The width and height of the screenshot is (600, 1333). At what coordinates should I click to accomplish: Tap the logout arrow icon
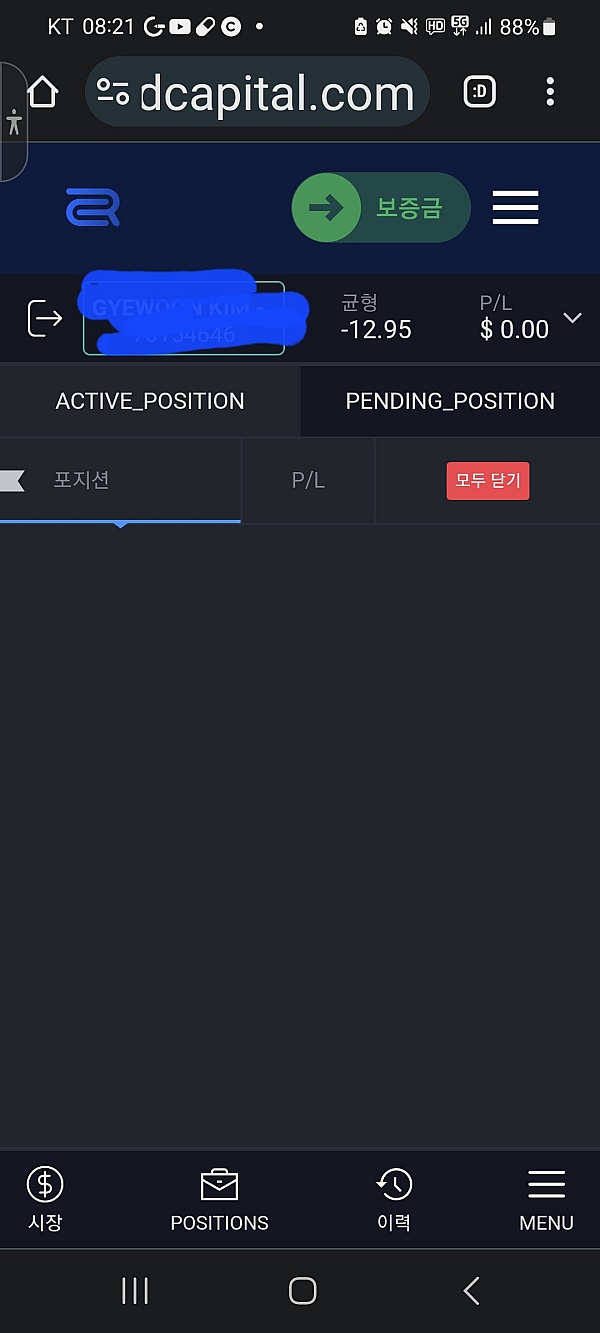[x=45, y=318]
